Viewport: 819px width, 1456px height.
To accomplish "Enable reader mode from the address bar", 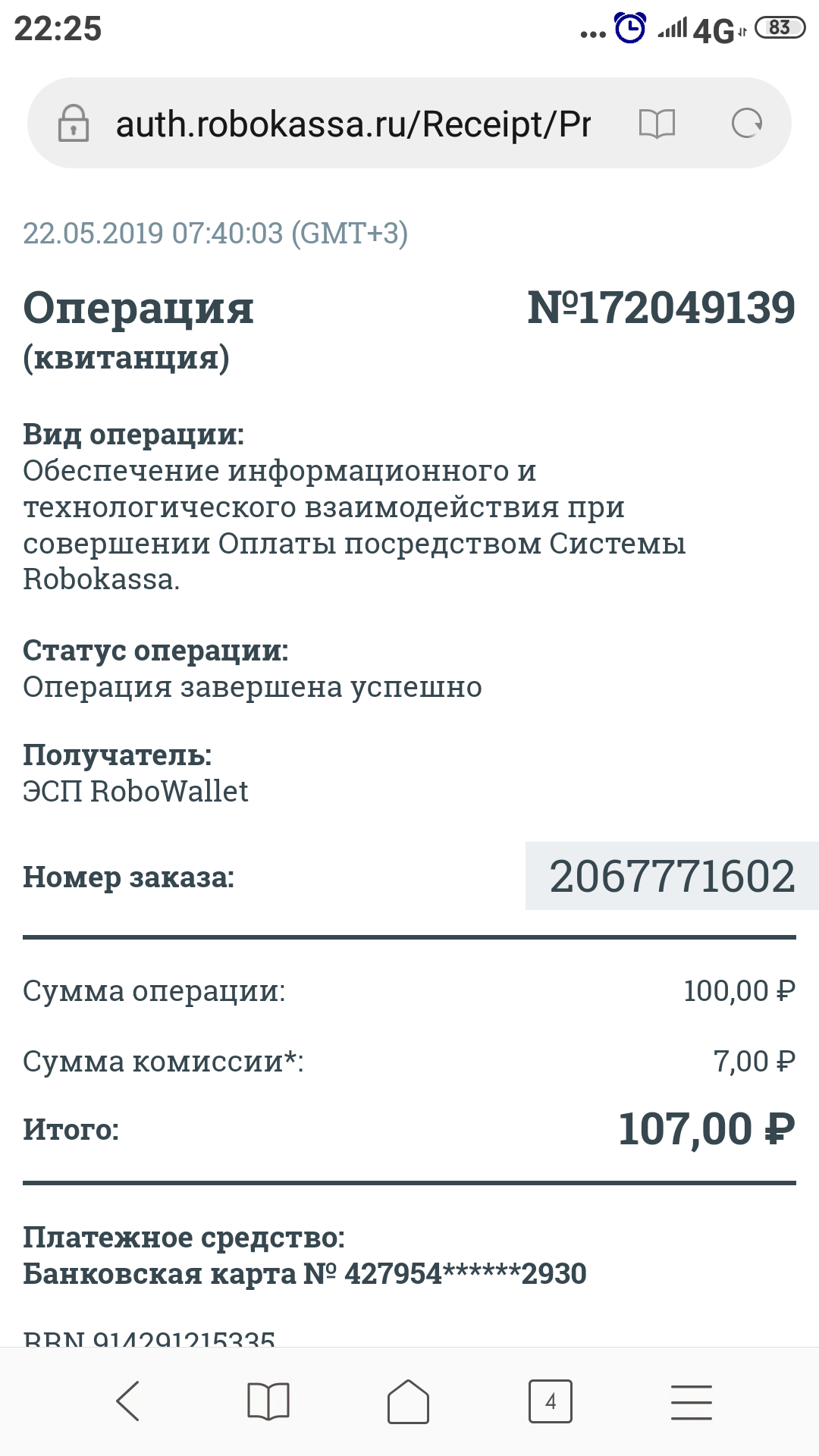I will pyautogui.click(x=657, y=124).
